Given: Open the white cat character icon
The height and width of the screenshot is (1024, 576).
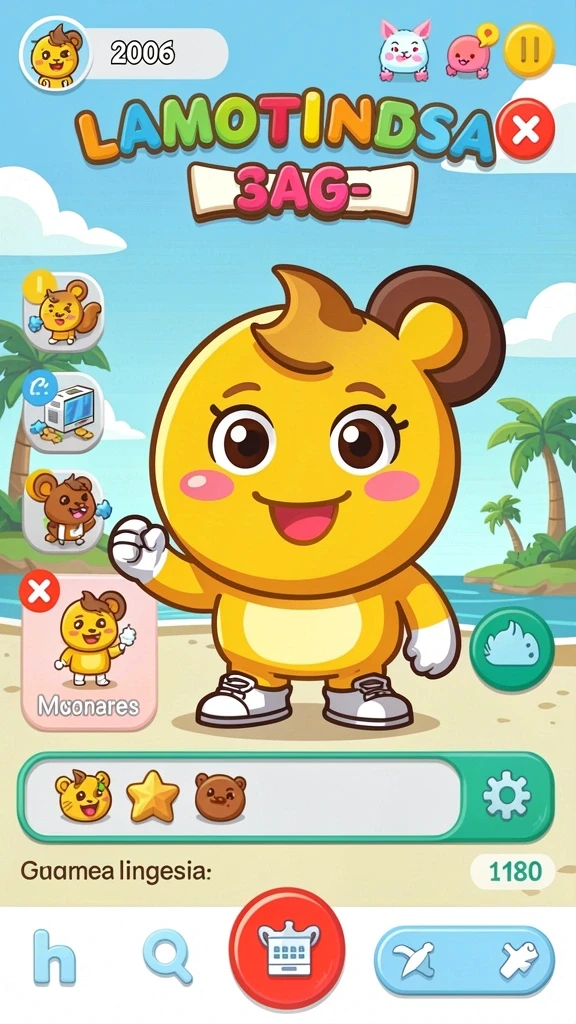Looking at the screenshot, I should 406,50.
